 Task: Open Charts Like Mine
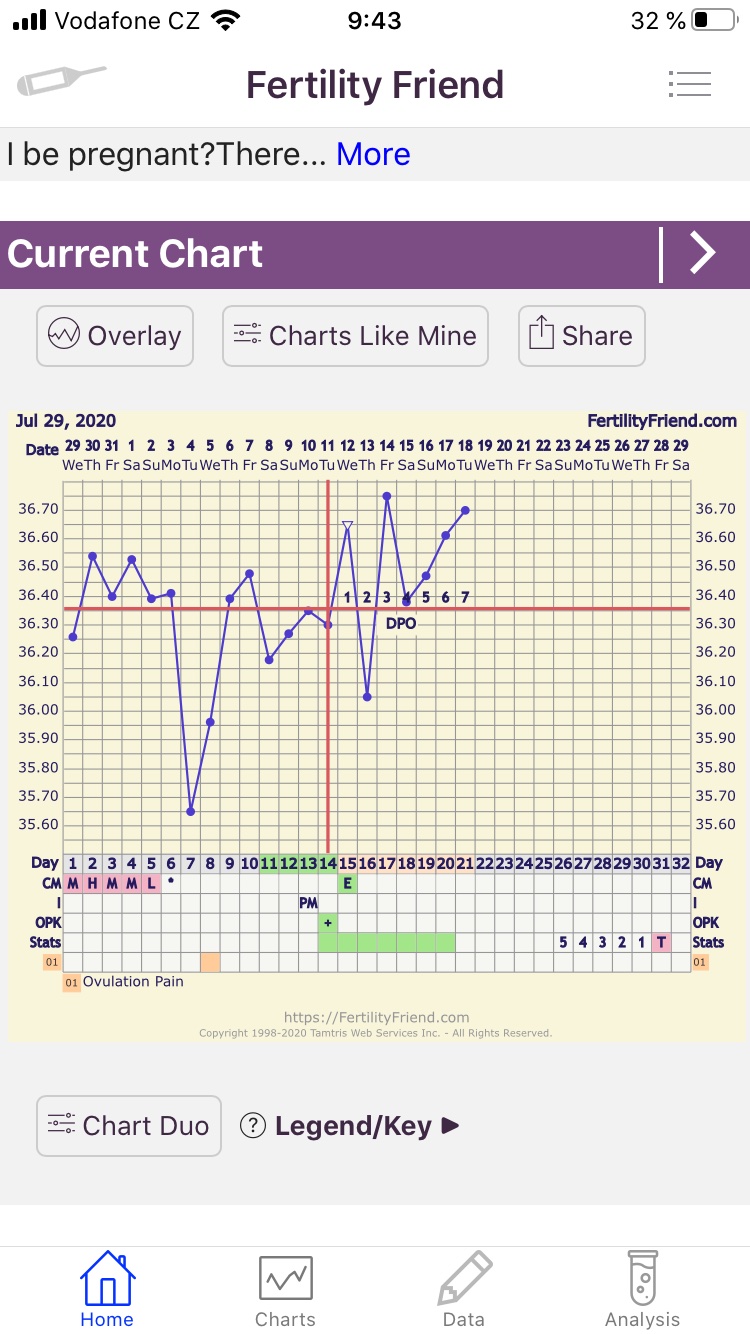[x=355, y=336]
